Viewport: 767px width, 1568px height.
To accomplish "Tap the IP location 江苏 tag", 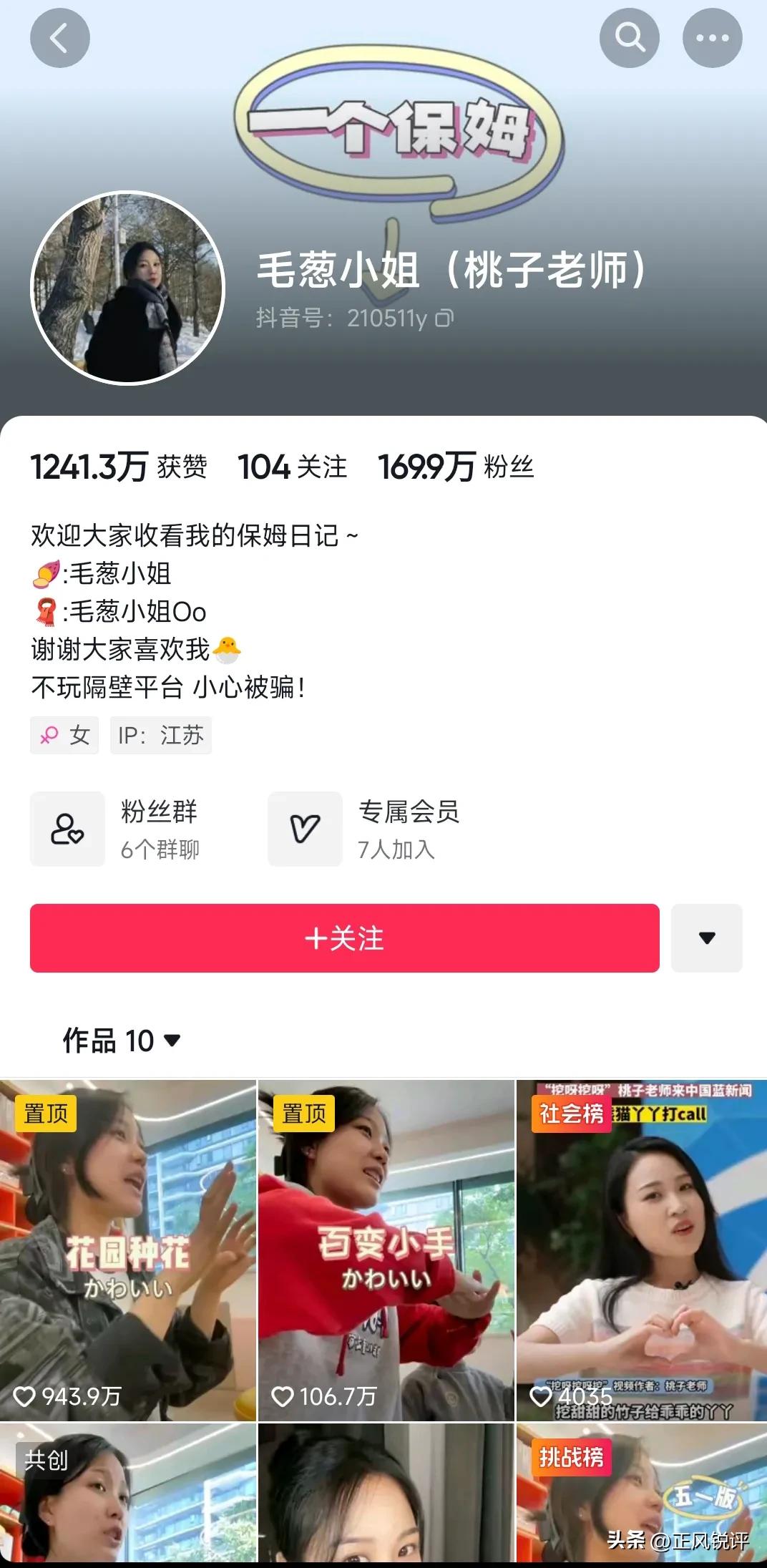I will 161,735.
